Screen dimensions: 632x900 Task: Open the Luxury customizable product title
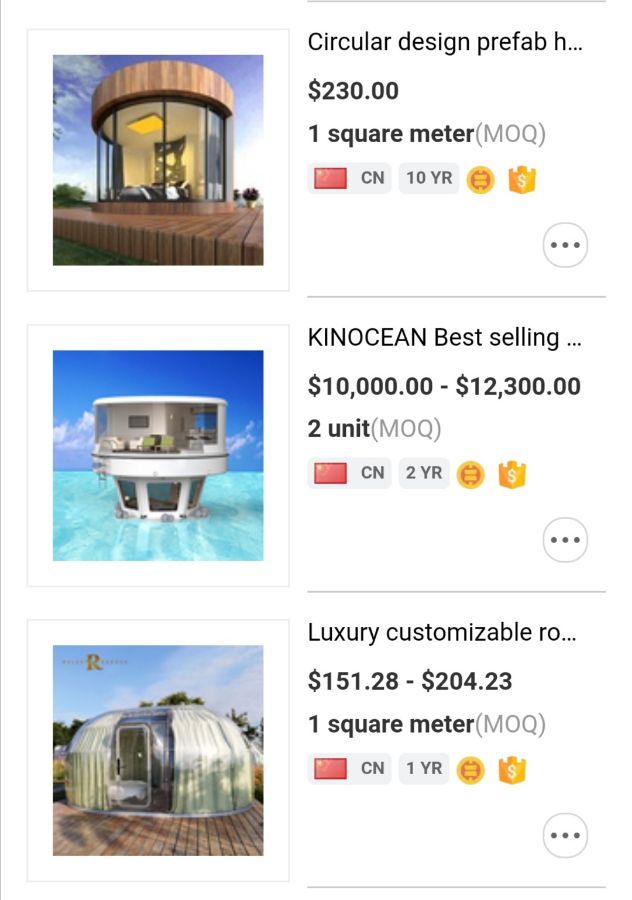pos(444,633)
